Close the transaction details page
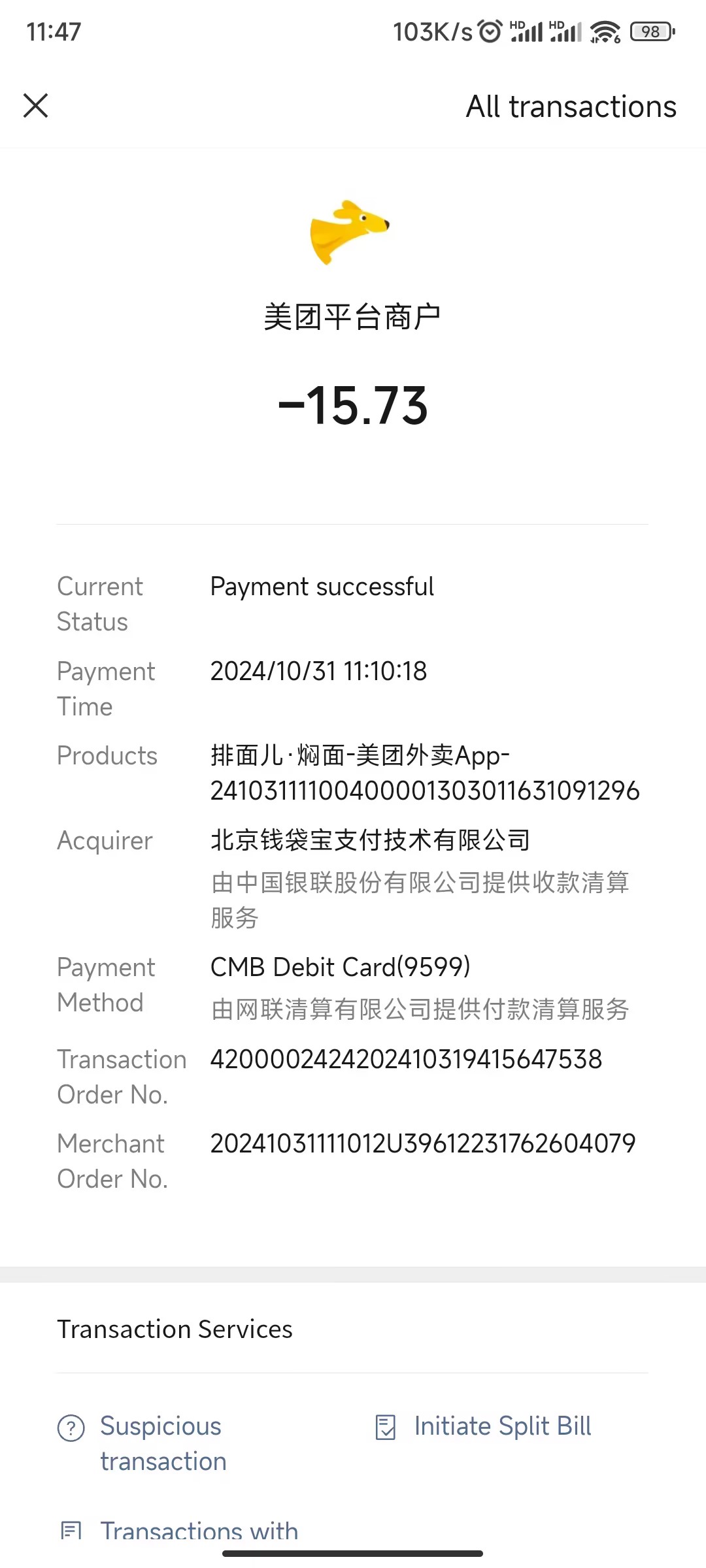706x1568 pixels. pos(36,106)
